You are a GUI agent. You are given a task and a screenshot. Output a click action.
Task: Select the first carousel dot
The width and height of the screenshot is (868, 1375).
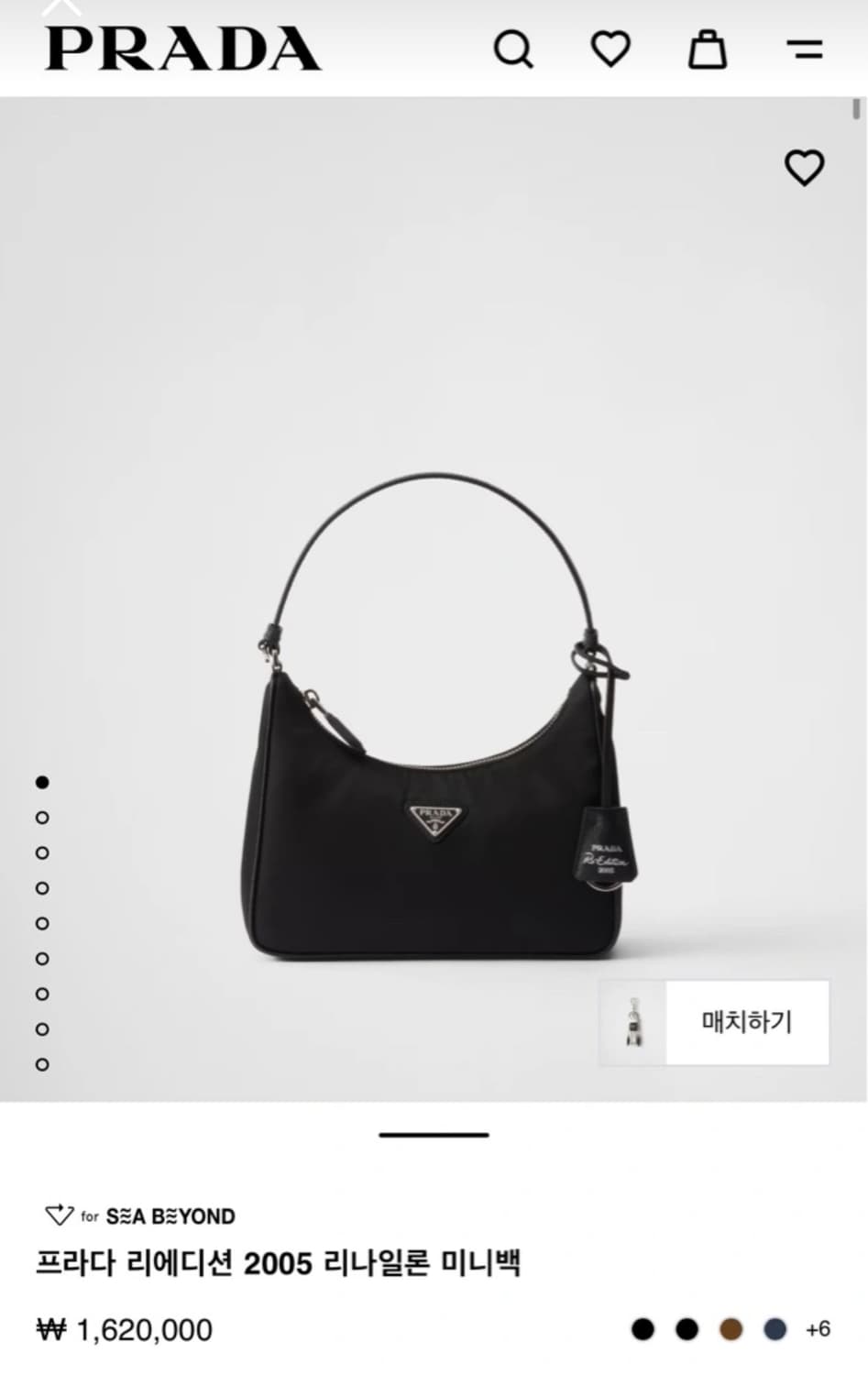pyautogui.click(x=40, y=782)
